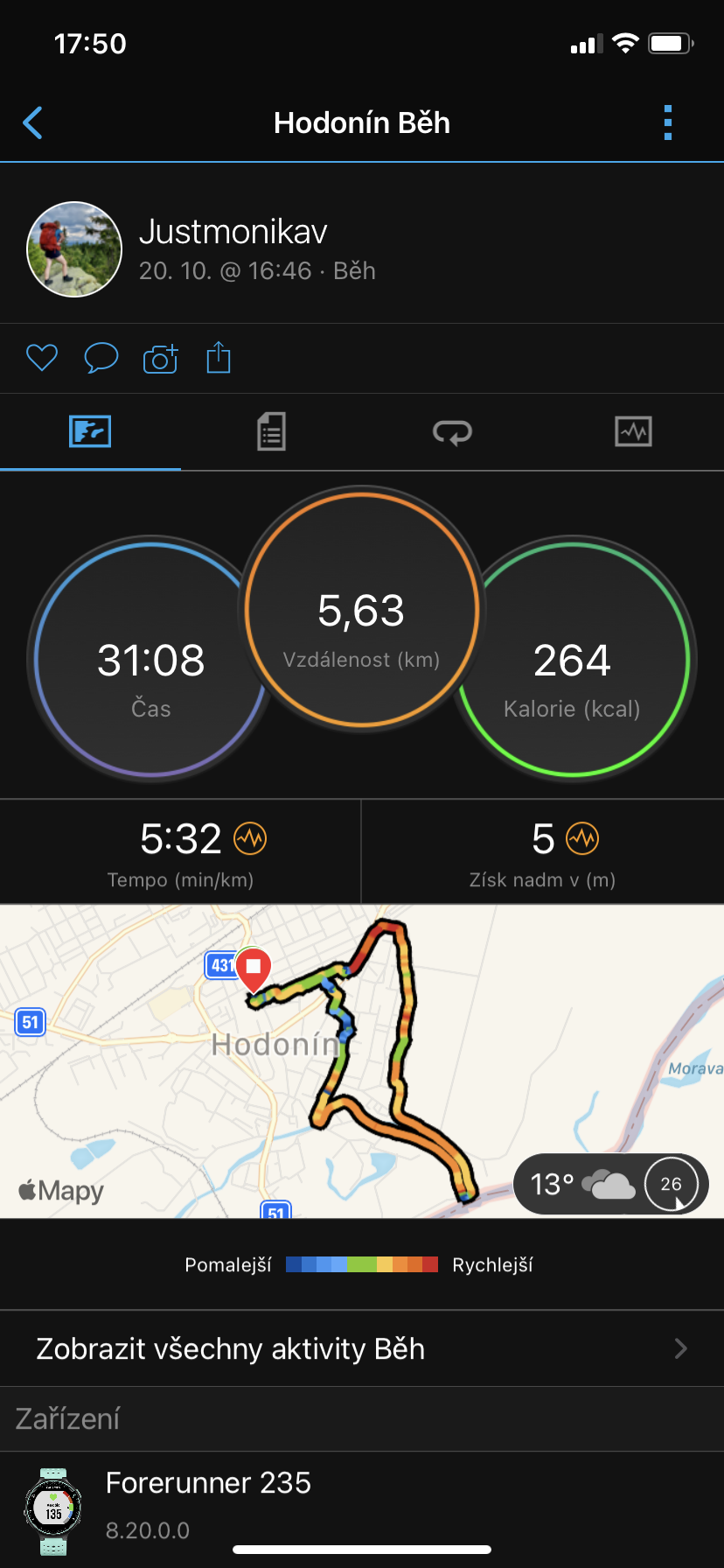Open Justmonikav's profile picture

pos(74,249)
